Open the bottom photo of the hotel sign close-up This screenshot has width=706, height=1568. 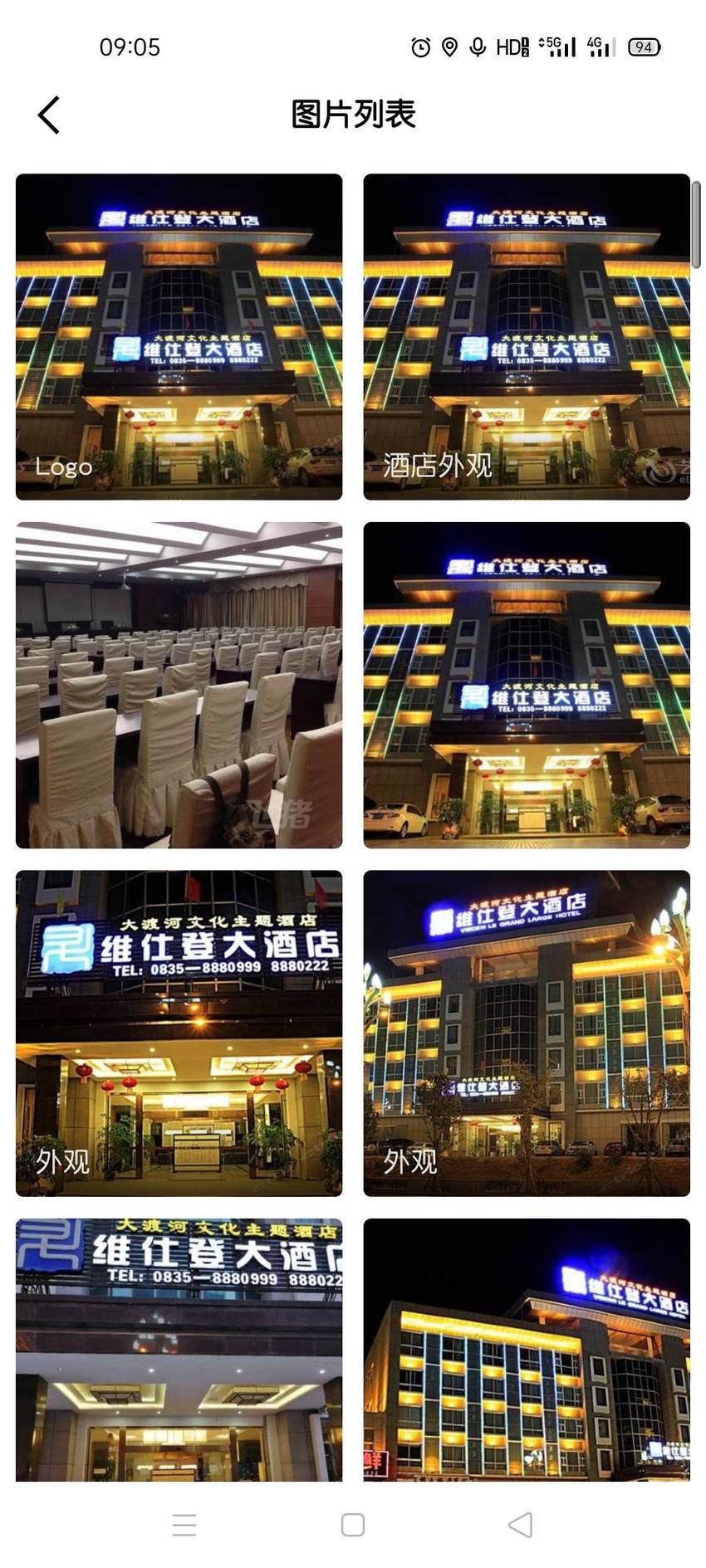tap(179, 1350)
